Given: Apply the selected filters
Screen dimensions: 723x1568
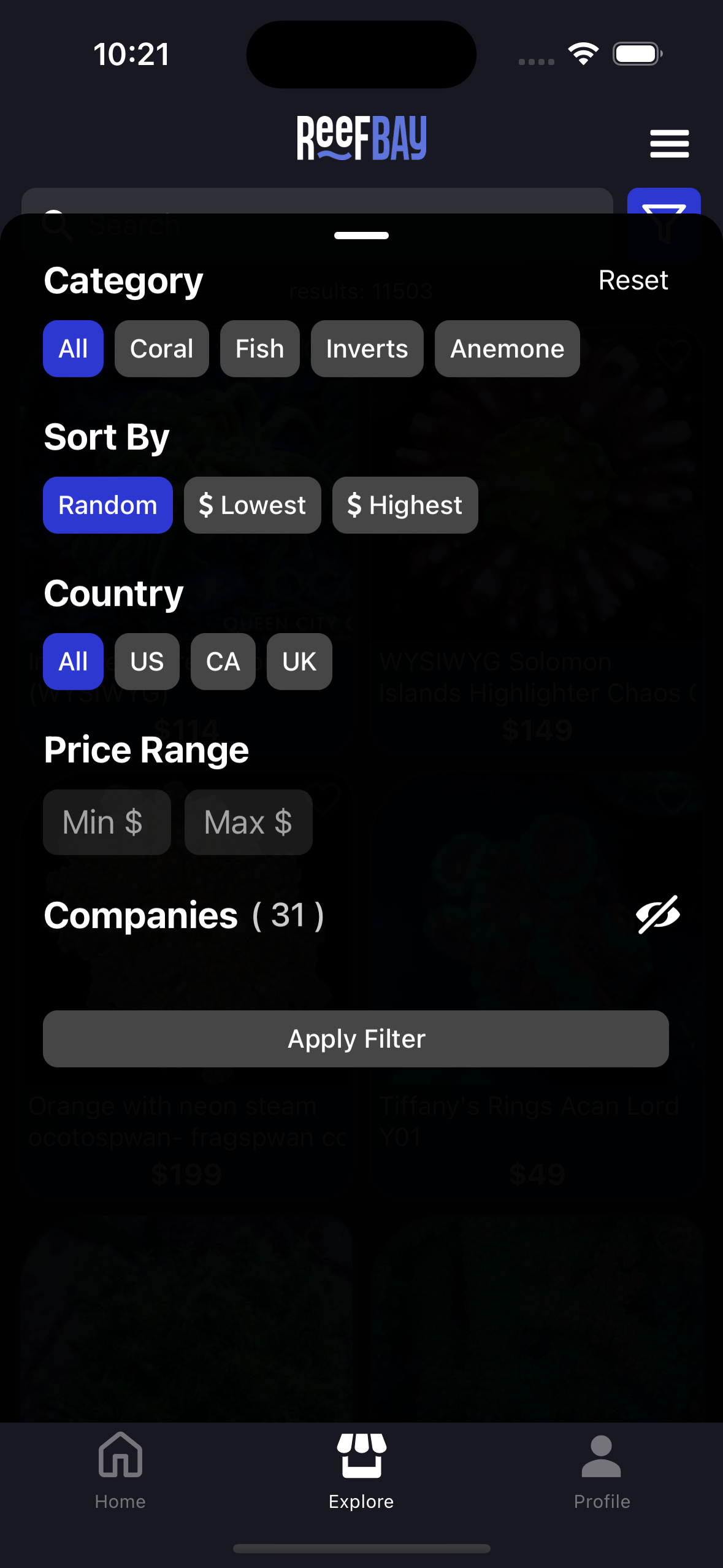Looking at the screenshot, I should (356, 1039).
